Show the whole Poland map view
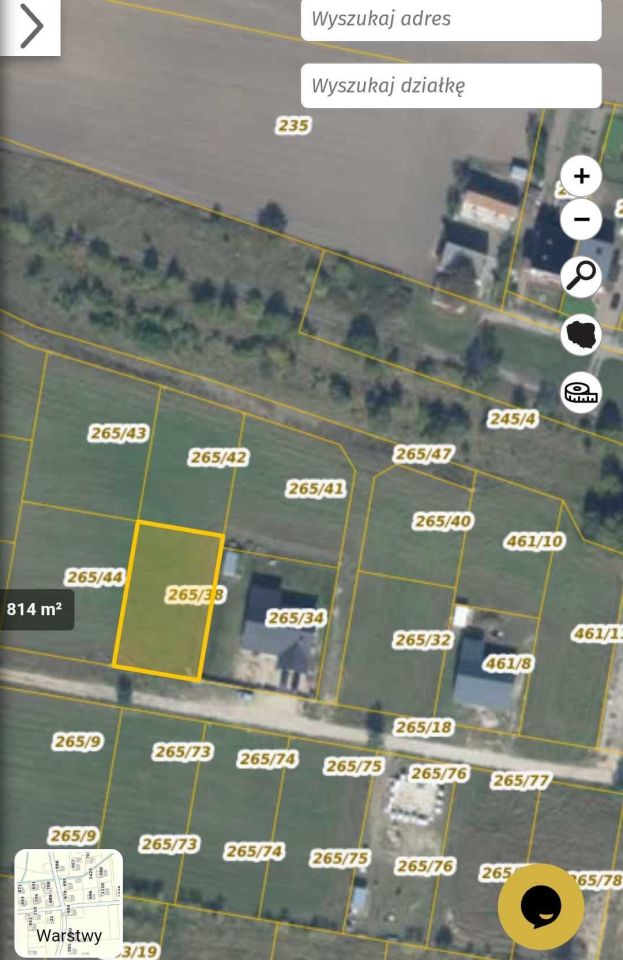Image resolution: width=623 pixels, height=960 pixels. coord(581,334)
